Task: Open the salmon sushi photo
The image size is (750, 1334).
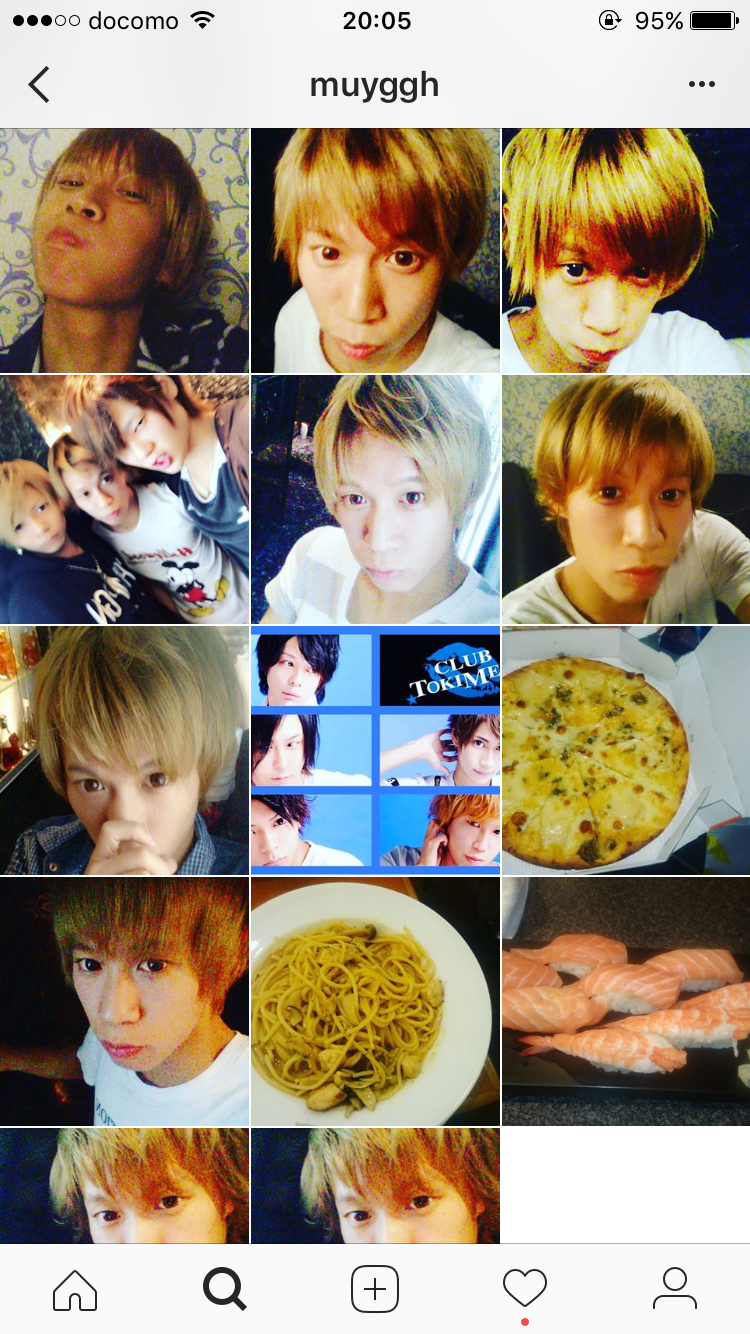Action: coord(625,1001)
